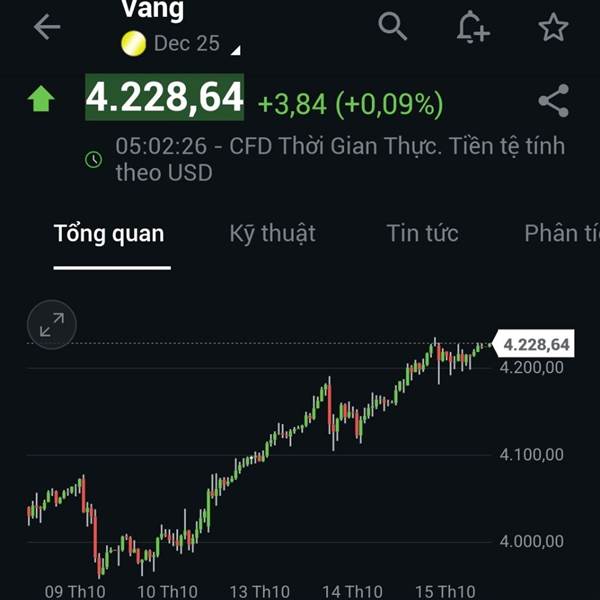The height and width of the screenshot is (600, 600).
Task: Share this gold quote
Action: (x=554, y=101)
